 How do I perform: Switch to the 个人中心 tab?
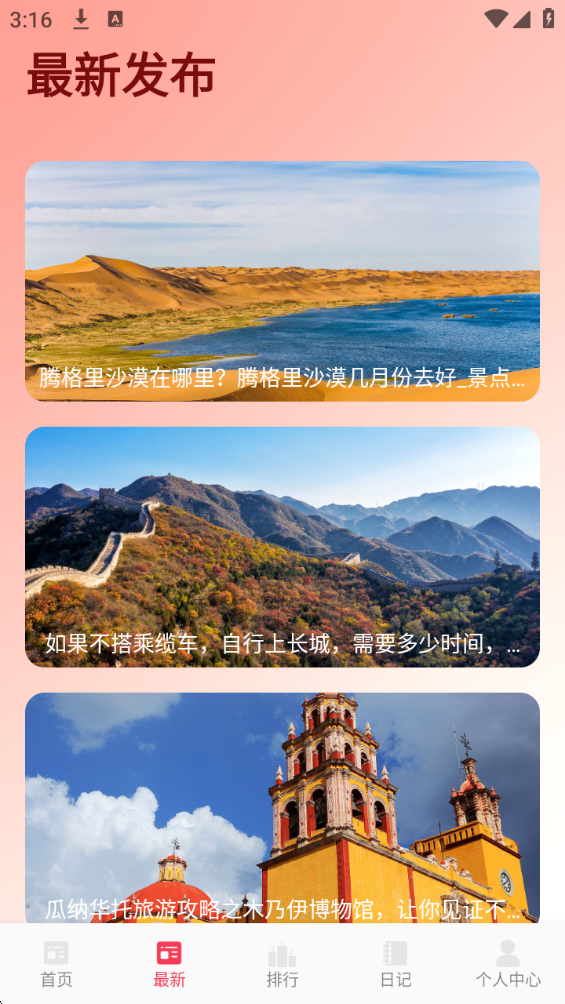pos(508,964)
